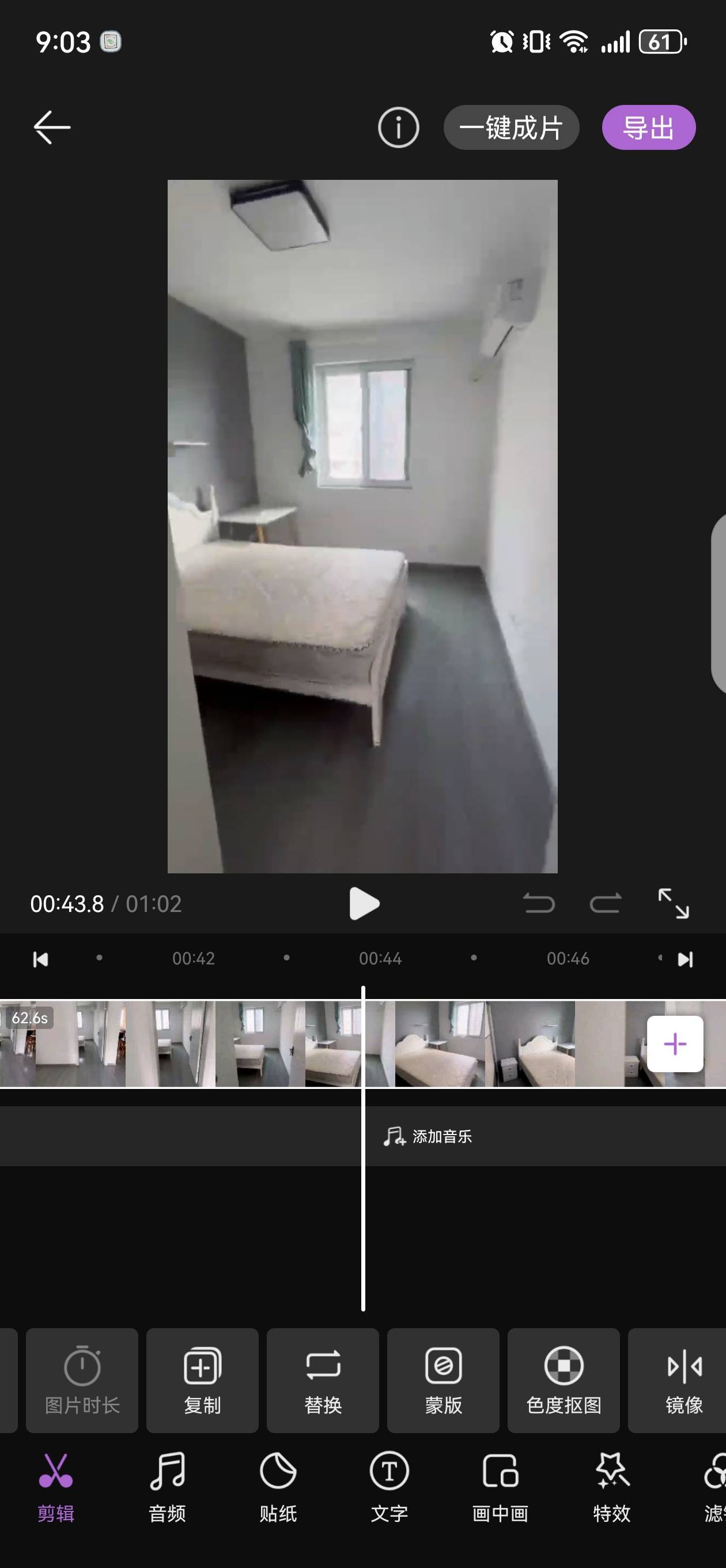Open the info icon
Viewport: 726px width, 1568px height.
(398, 128)
